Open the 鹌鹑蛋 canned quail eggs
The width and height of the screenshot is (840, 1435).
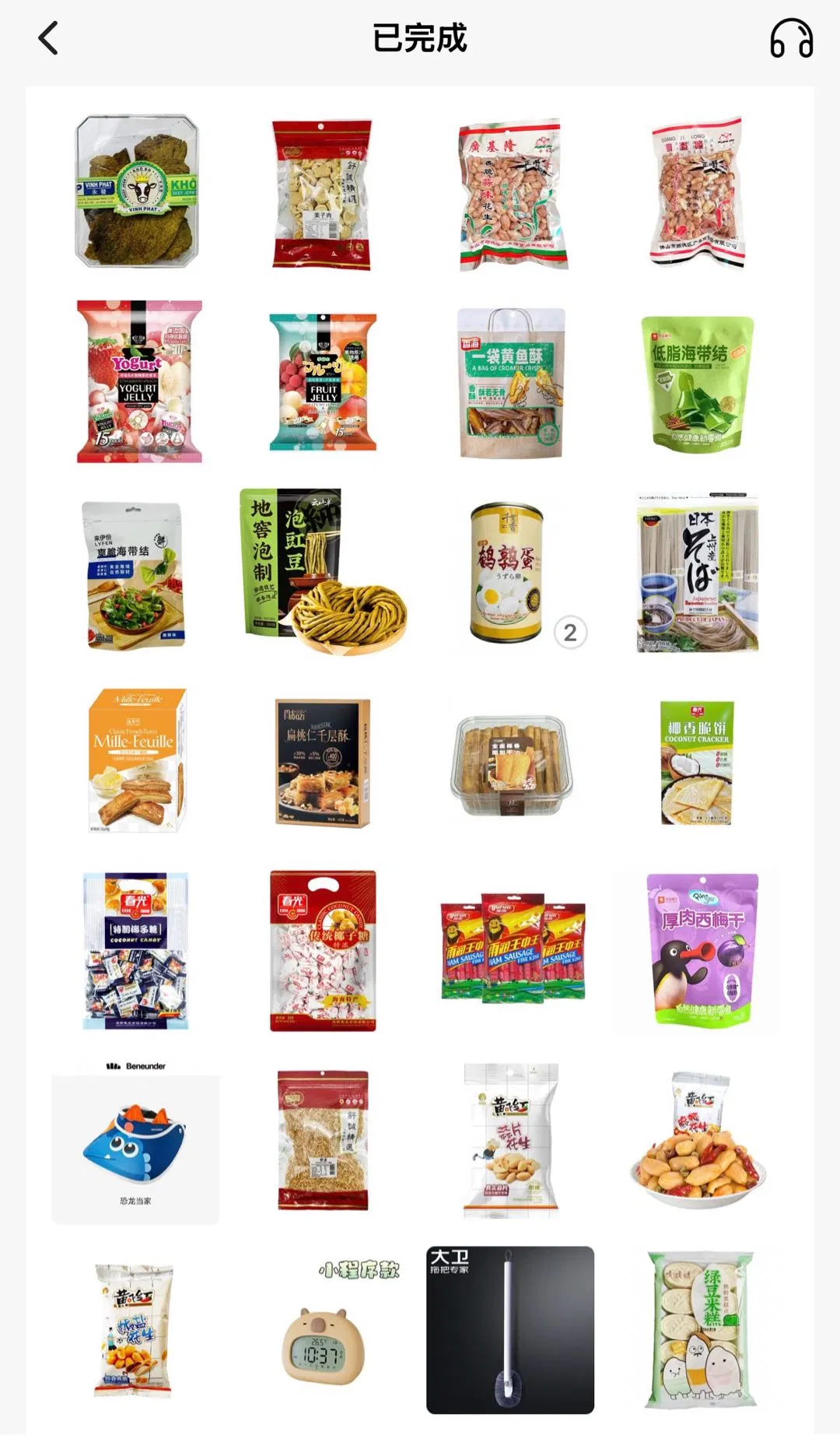(507, 572)
